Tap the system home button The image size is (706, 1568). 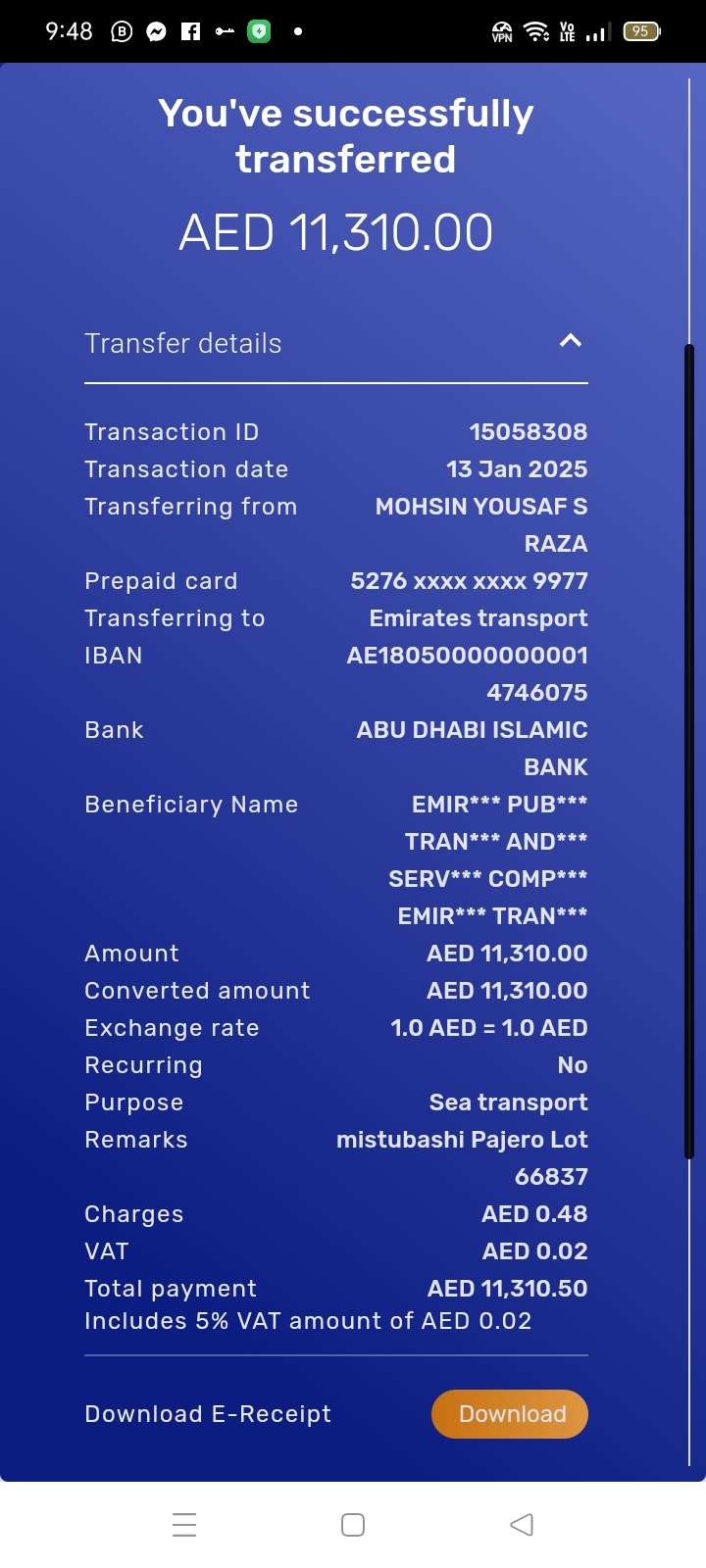pyautogui.click(x=353, y=1525)
